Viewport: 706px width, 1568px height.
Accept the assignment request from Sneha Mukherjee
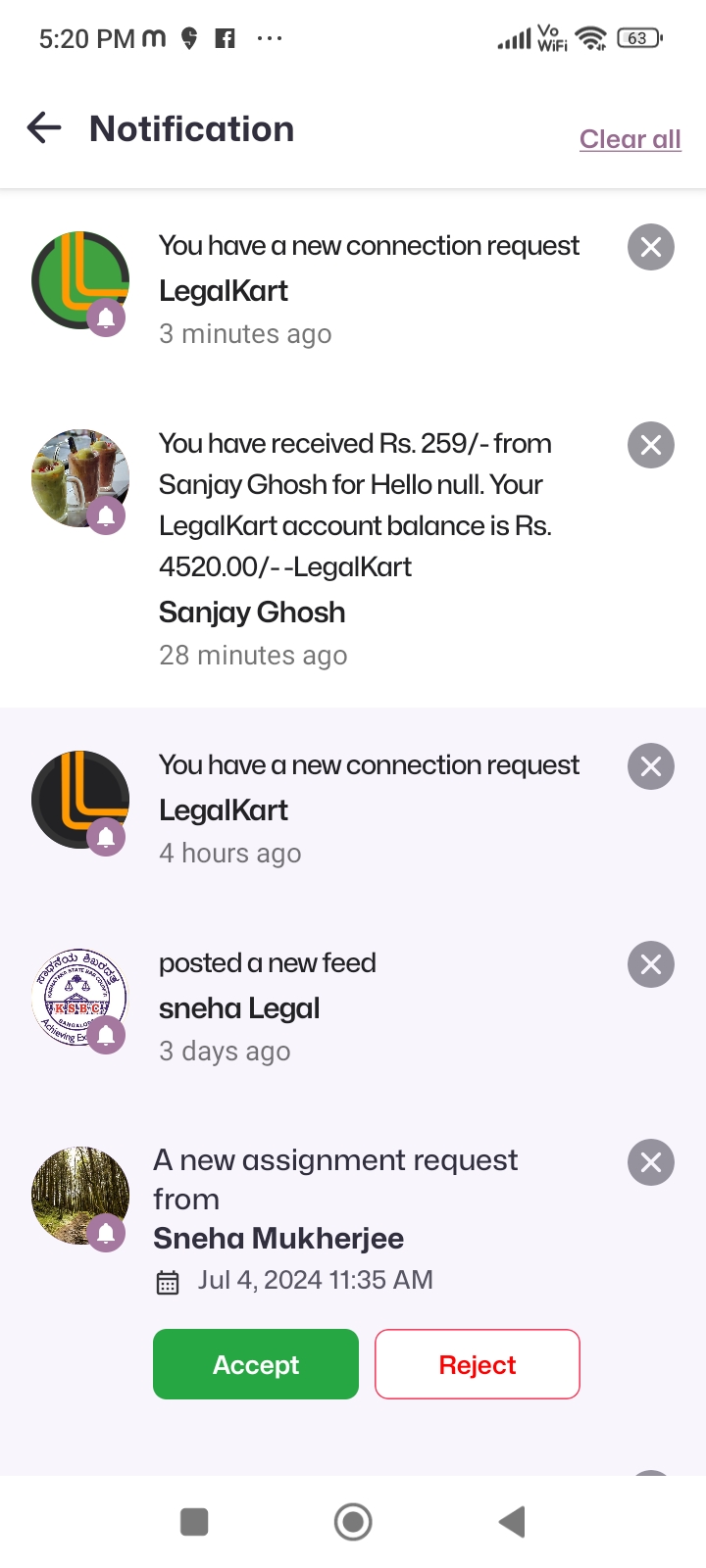(256, 1364)
